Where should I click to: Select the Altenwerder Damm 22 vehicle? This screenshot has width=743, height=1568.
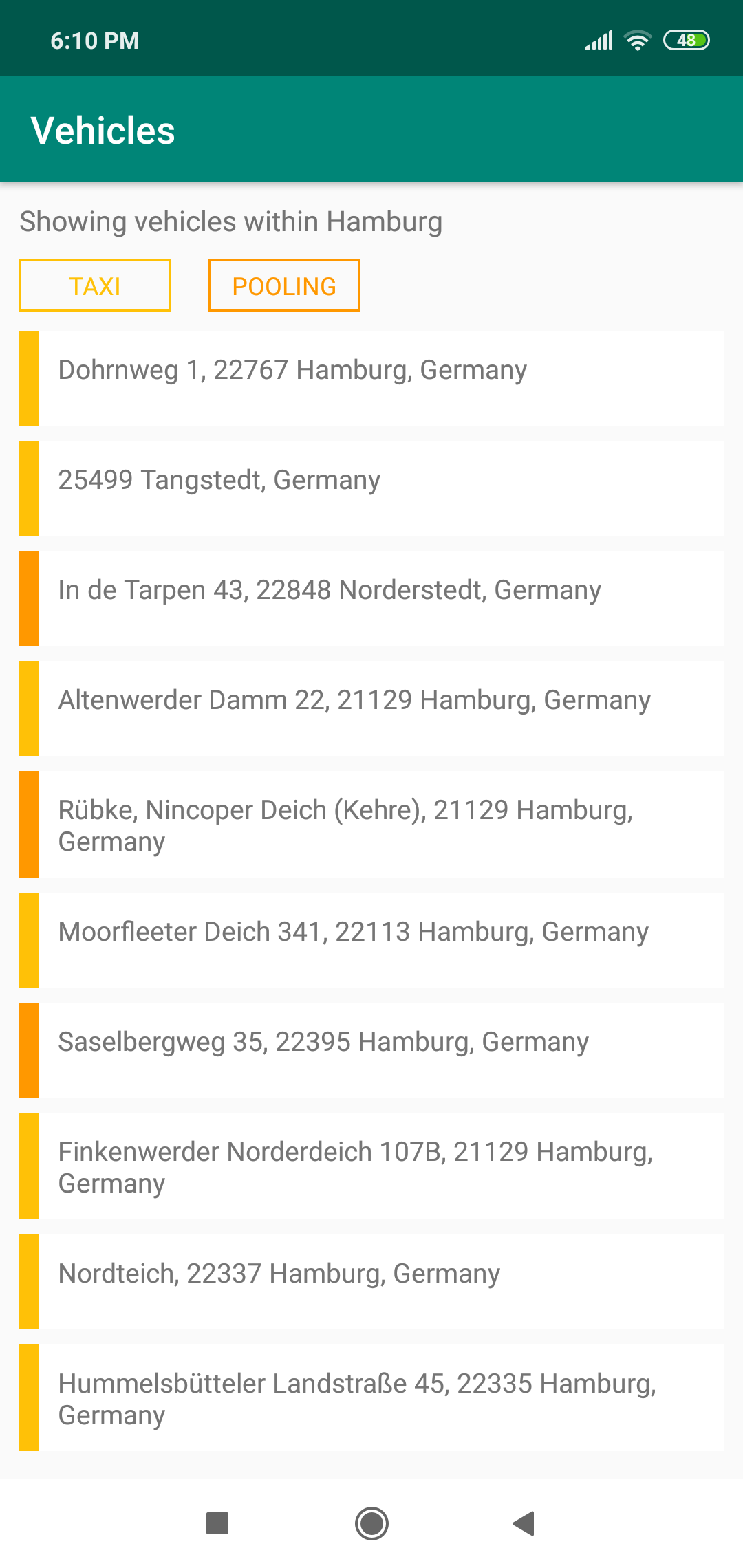(371, 708)
